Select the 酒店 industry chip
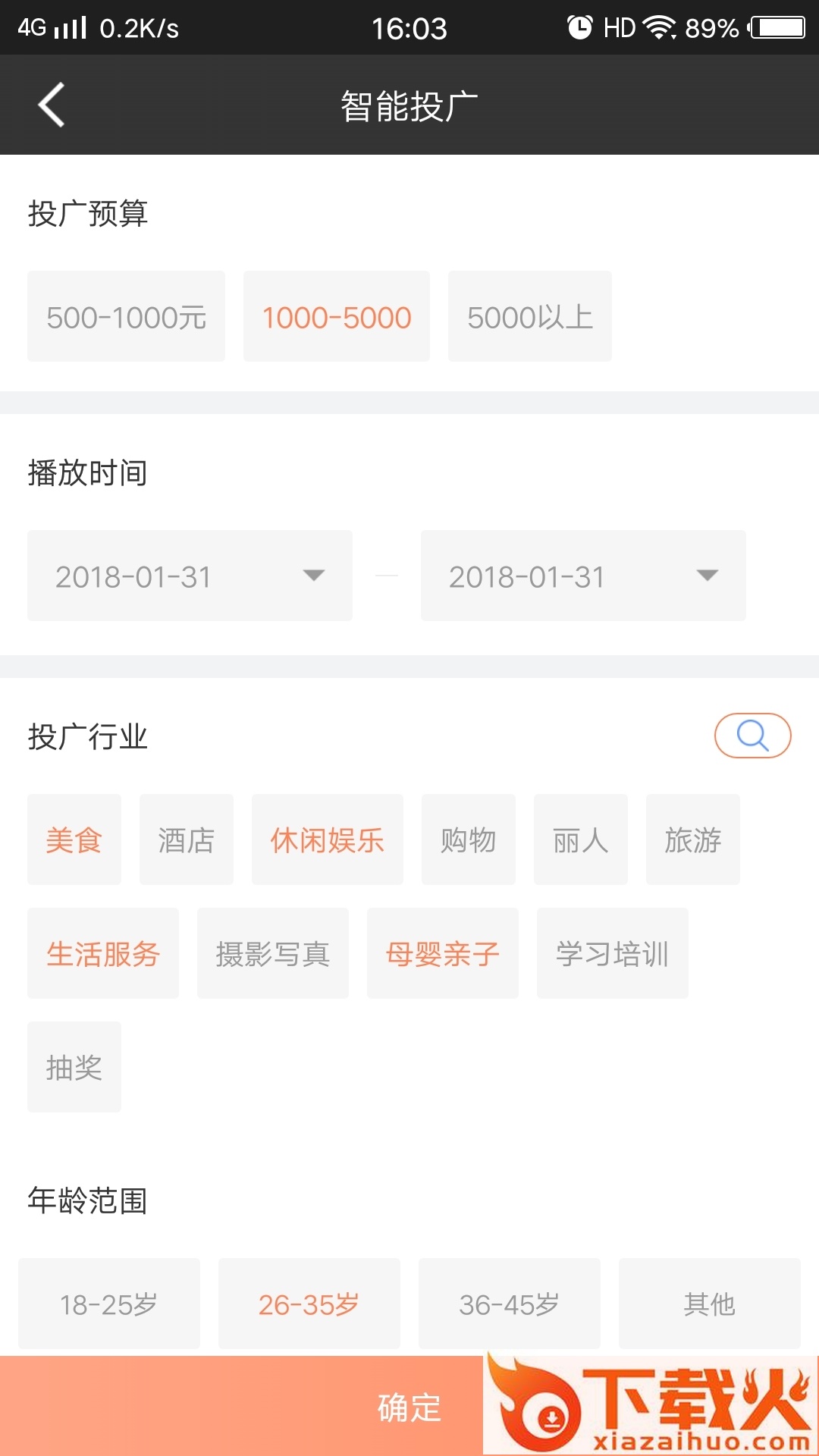 (x=187, y=839)
